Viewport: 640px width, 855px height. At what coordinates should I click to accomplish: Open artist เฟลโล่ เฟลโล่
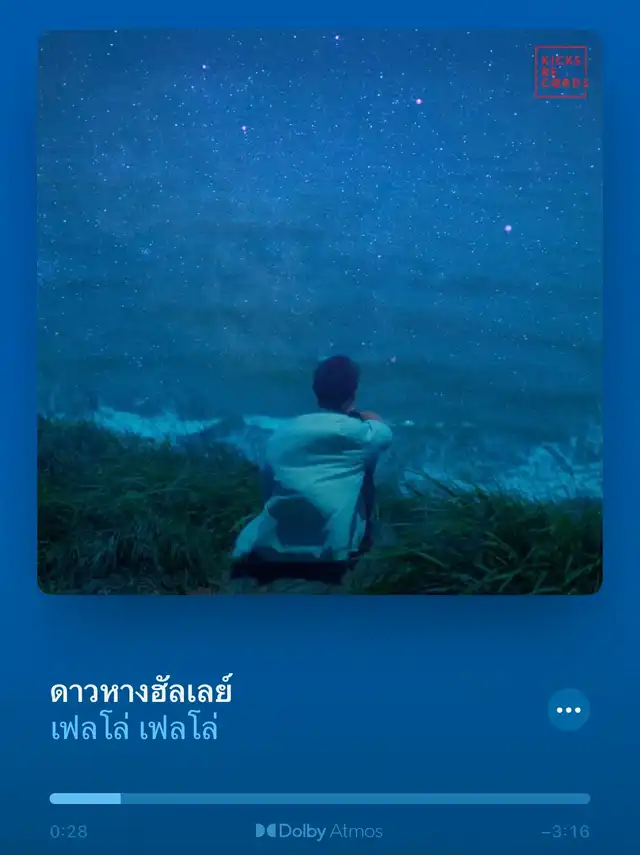coord(134,728)
